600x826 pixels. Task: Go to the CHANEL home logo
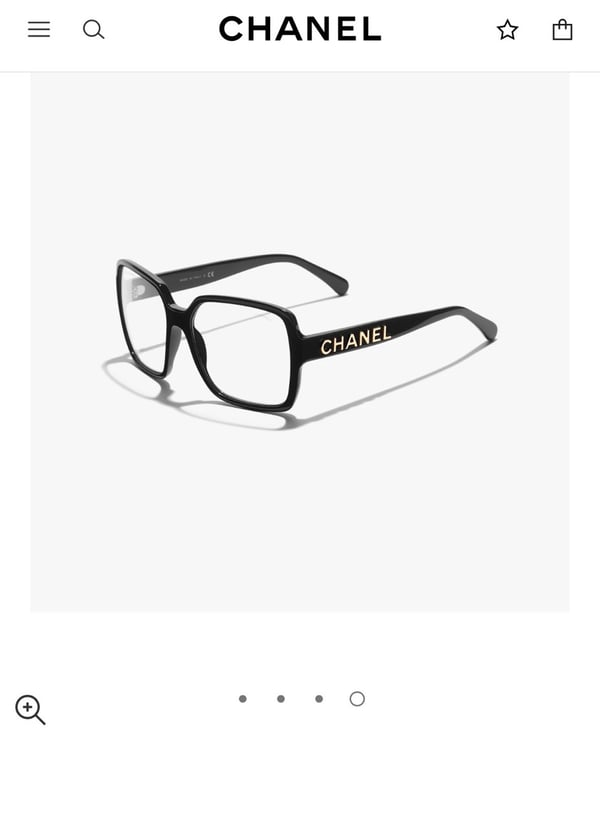tap(300, 29)
